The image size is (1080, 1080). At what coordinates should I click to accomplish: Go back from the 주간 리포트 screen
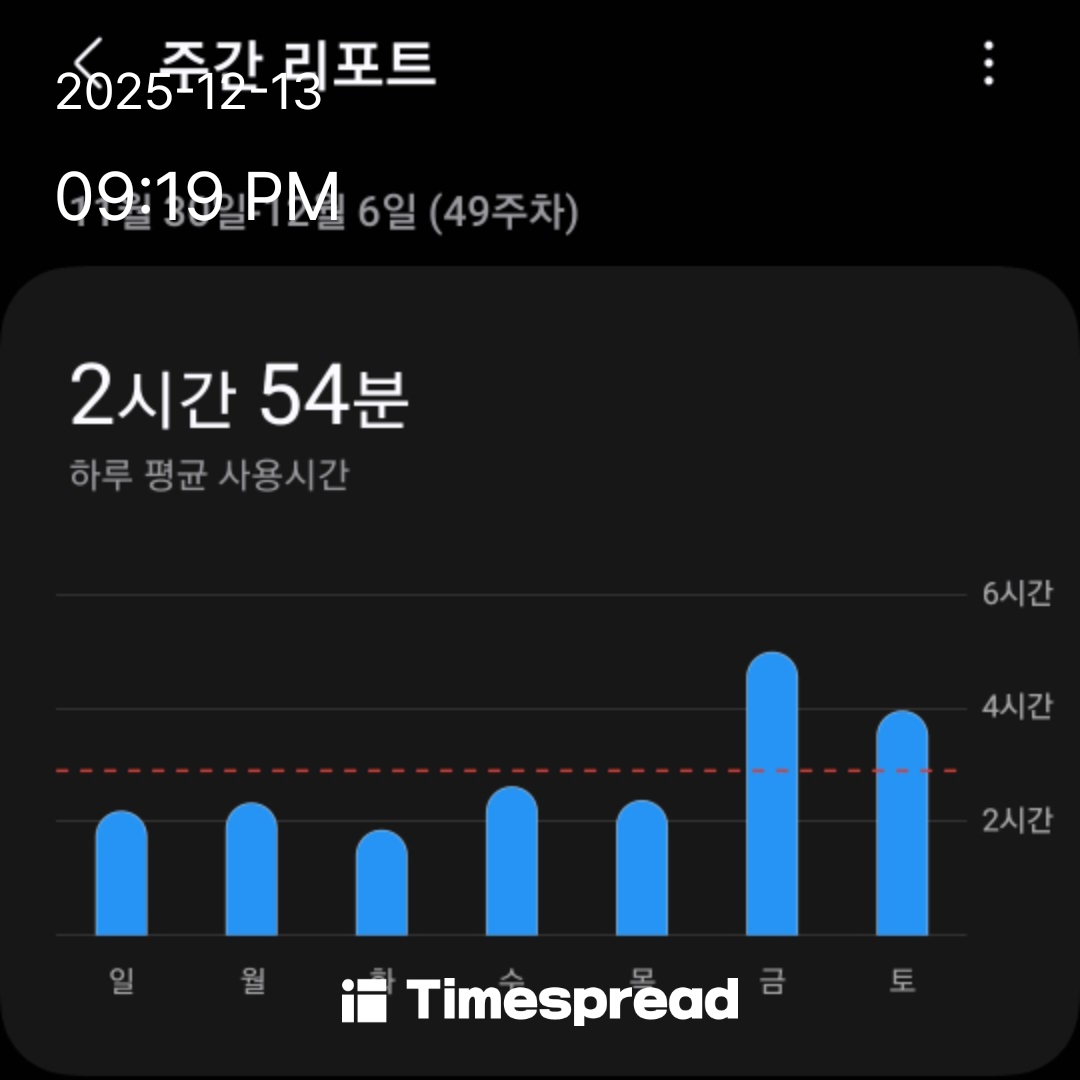[92, 62]
